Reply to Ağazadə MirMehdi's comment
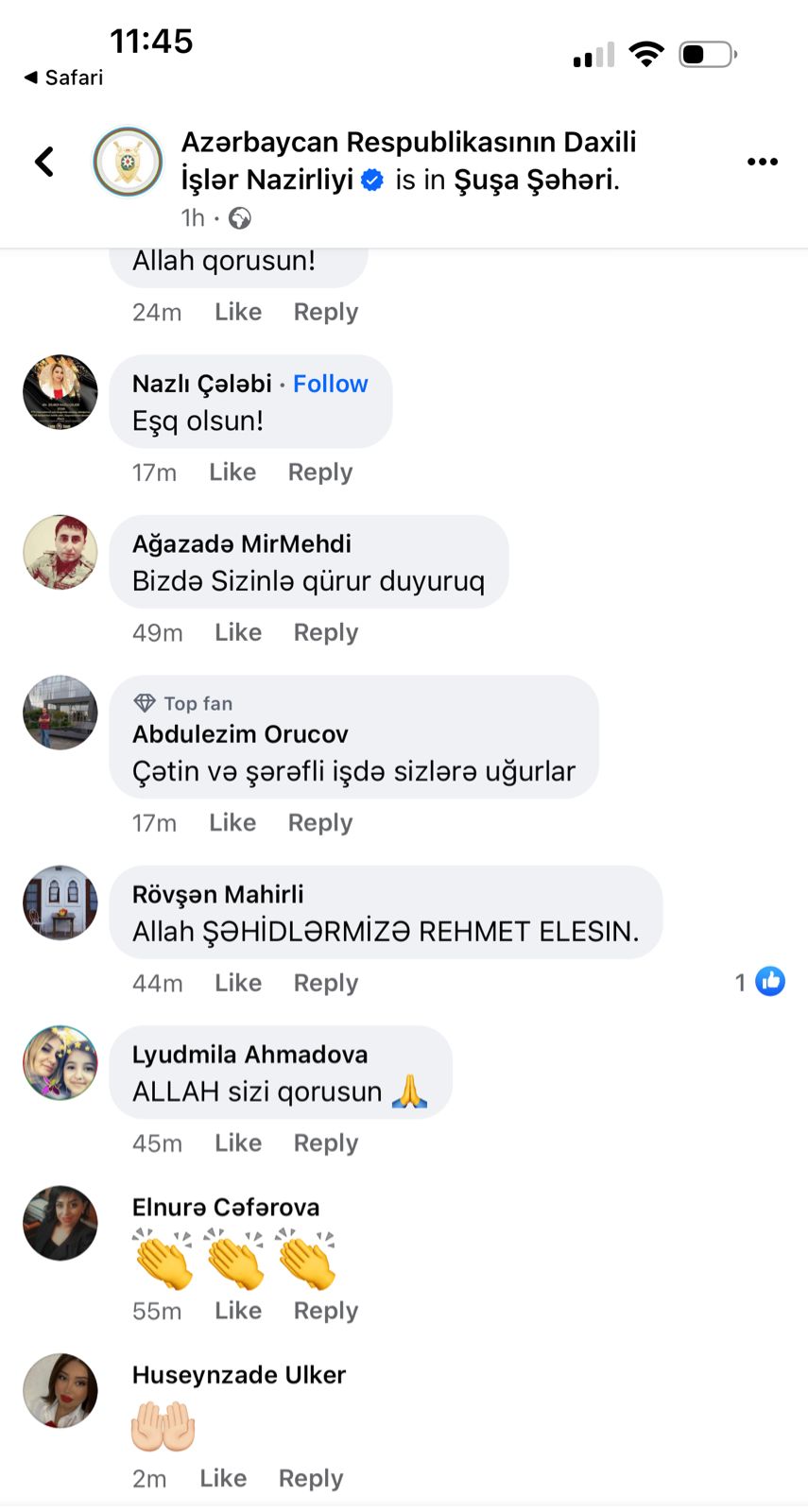 [325, 632]
